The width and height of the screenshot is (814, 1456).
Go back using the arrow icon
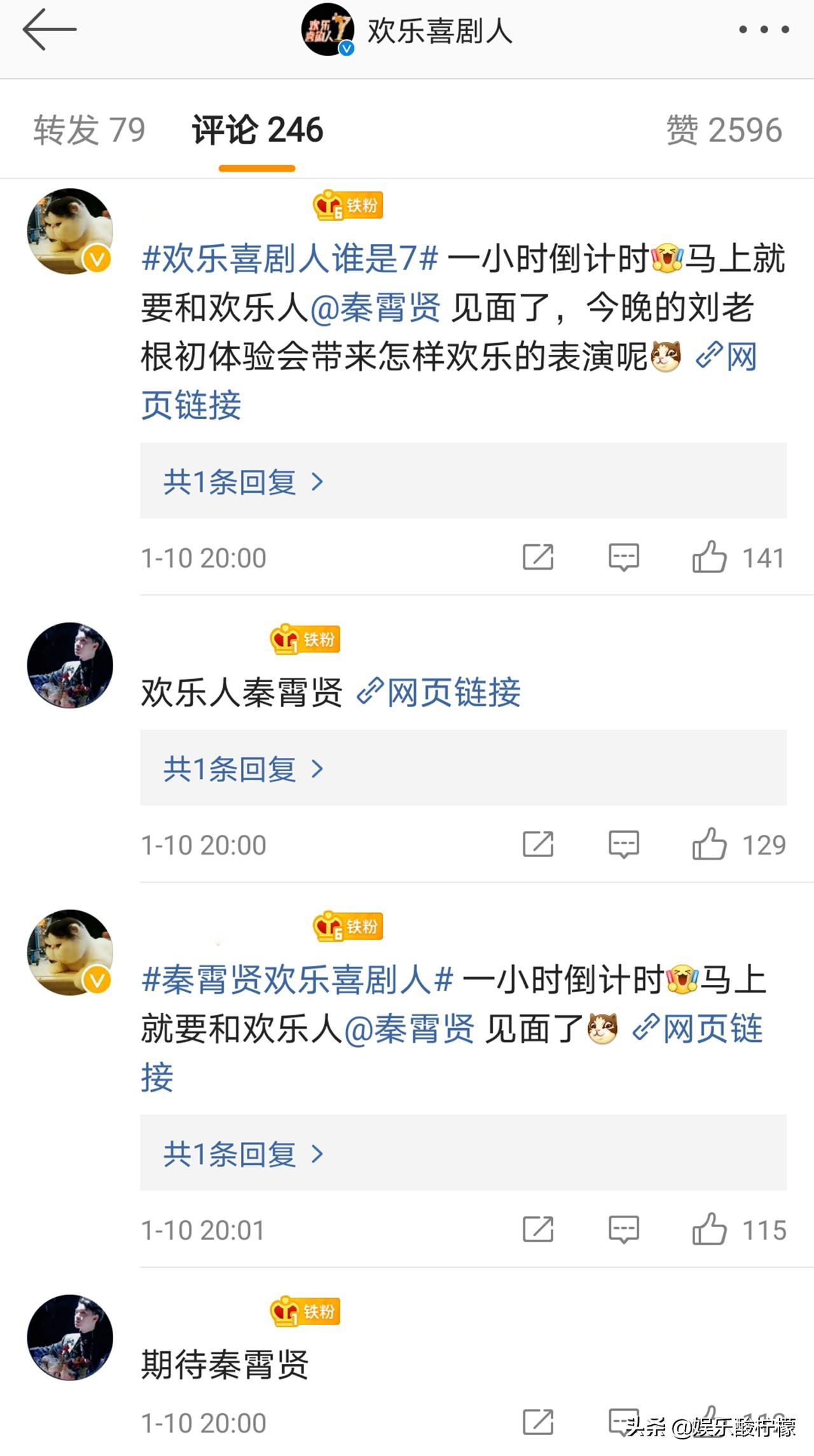click(49, 30)
